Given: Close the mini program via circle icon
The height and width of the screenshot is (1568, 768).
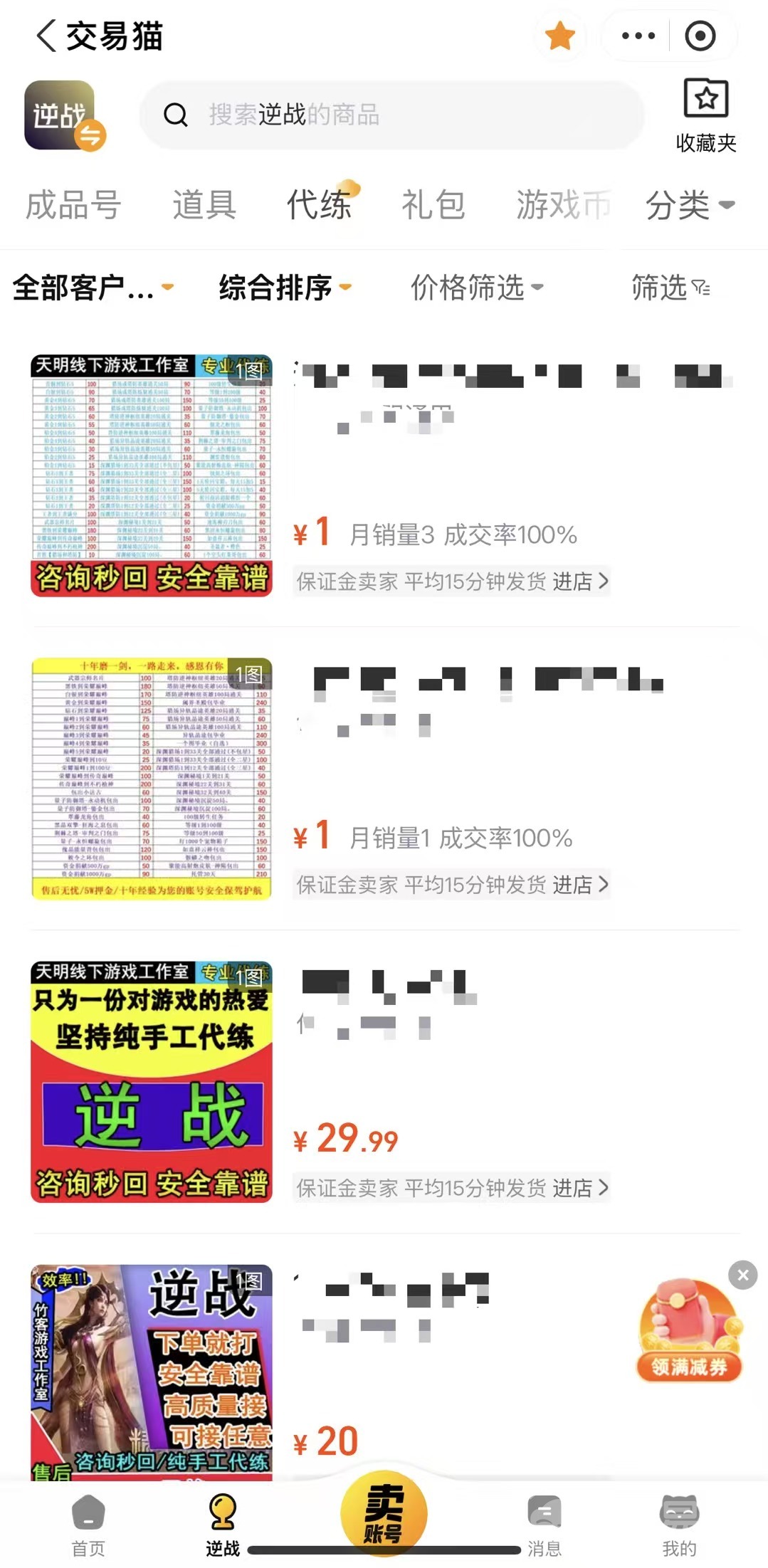Looking at the screenshot, I should (x=700, y=36).
